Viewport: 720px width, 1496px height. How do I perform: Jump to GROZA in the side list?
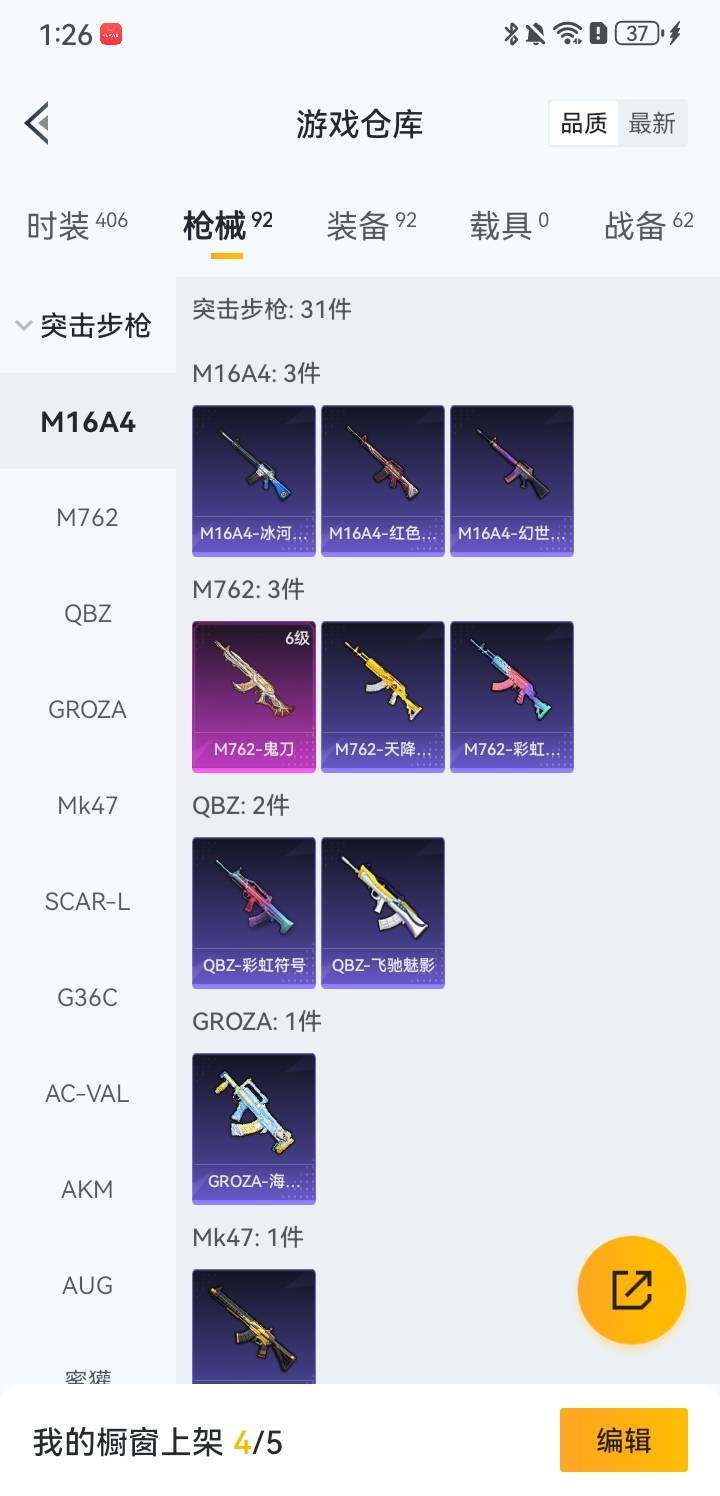click(88, 710)
